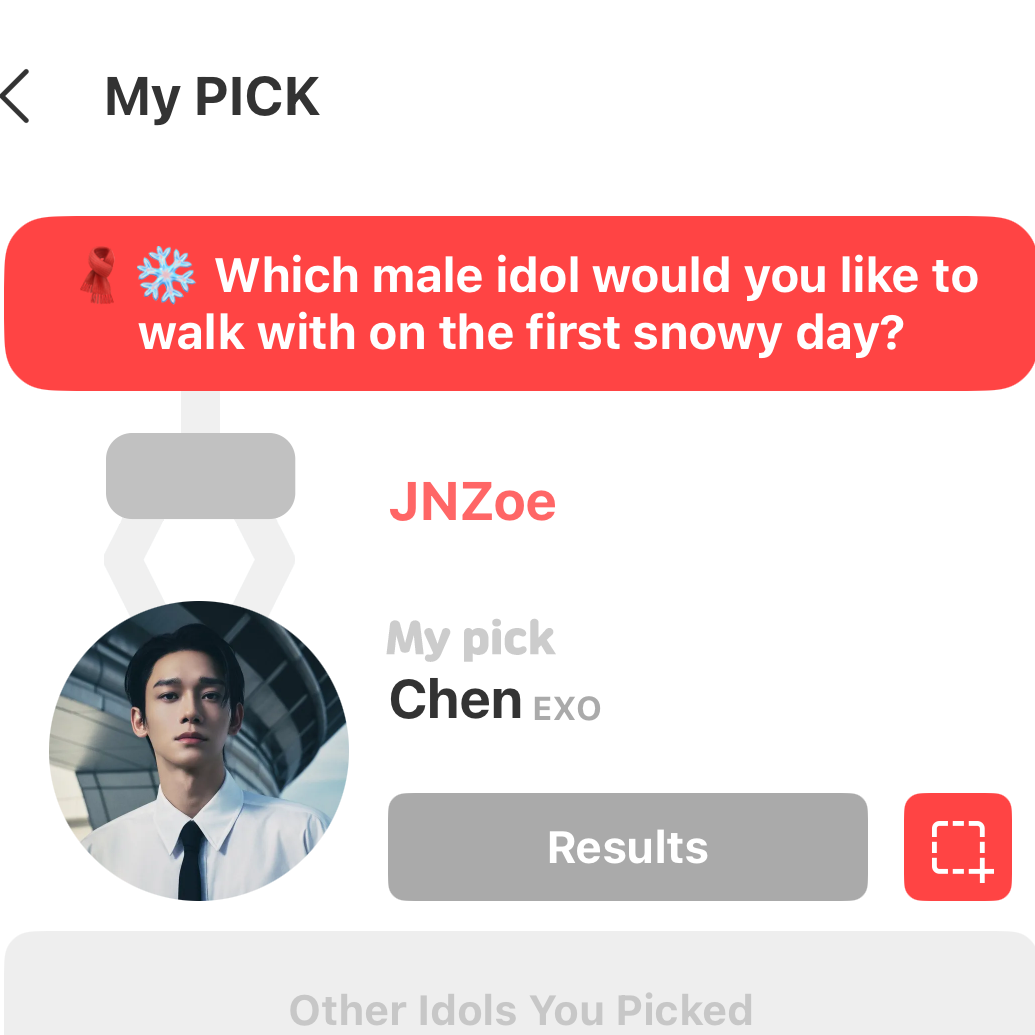The image size is (1035, 1035).
Task: Tap the red screenshot capture icon
Action: (958, 847)
